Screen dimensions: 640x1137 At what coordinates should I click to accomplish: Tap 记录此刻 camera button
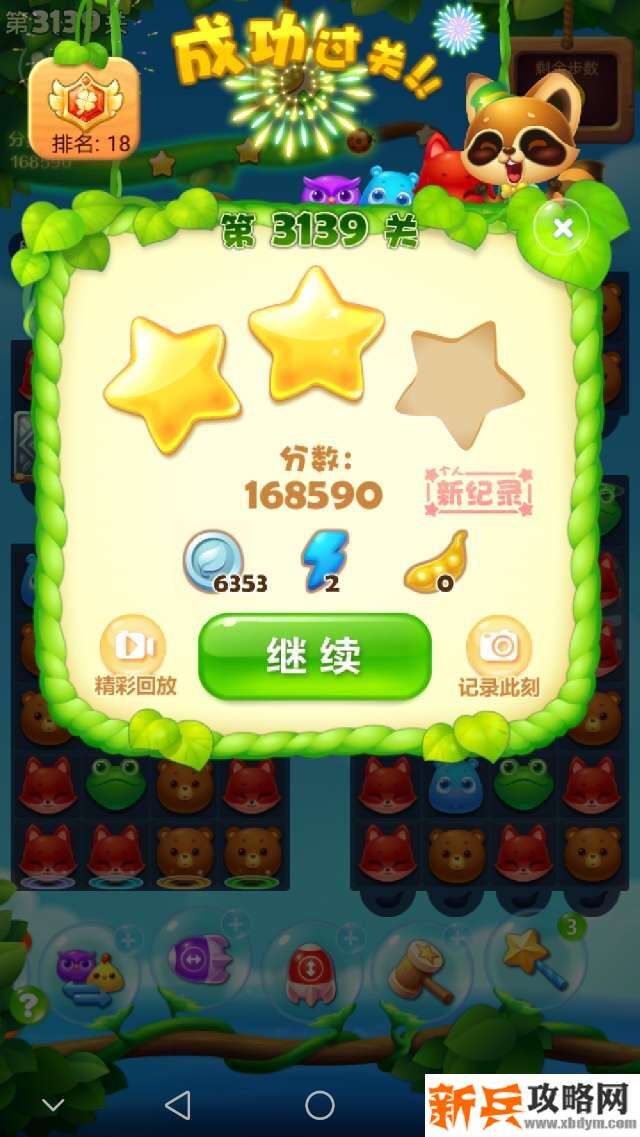pos(498,655)
